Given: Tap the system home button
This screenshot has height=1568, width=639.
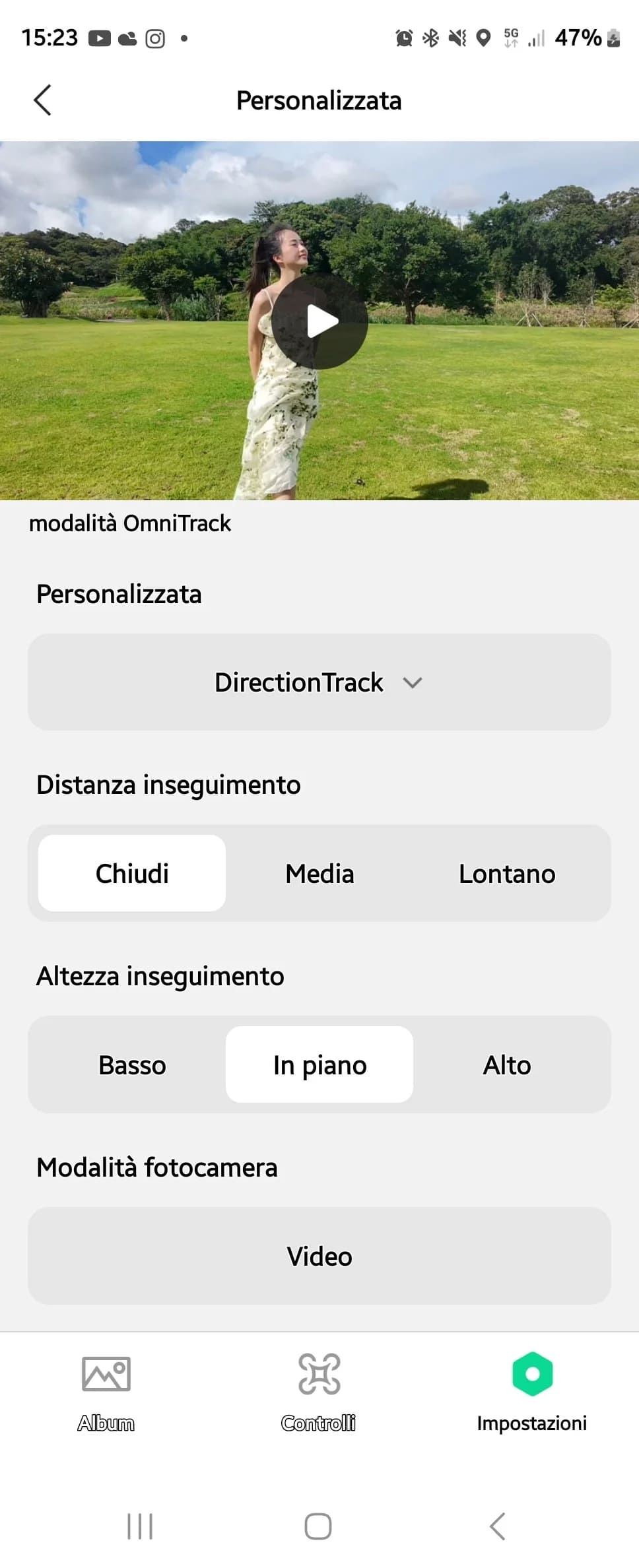Looking at the screenshot, I should coord(318,1526).
